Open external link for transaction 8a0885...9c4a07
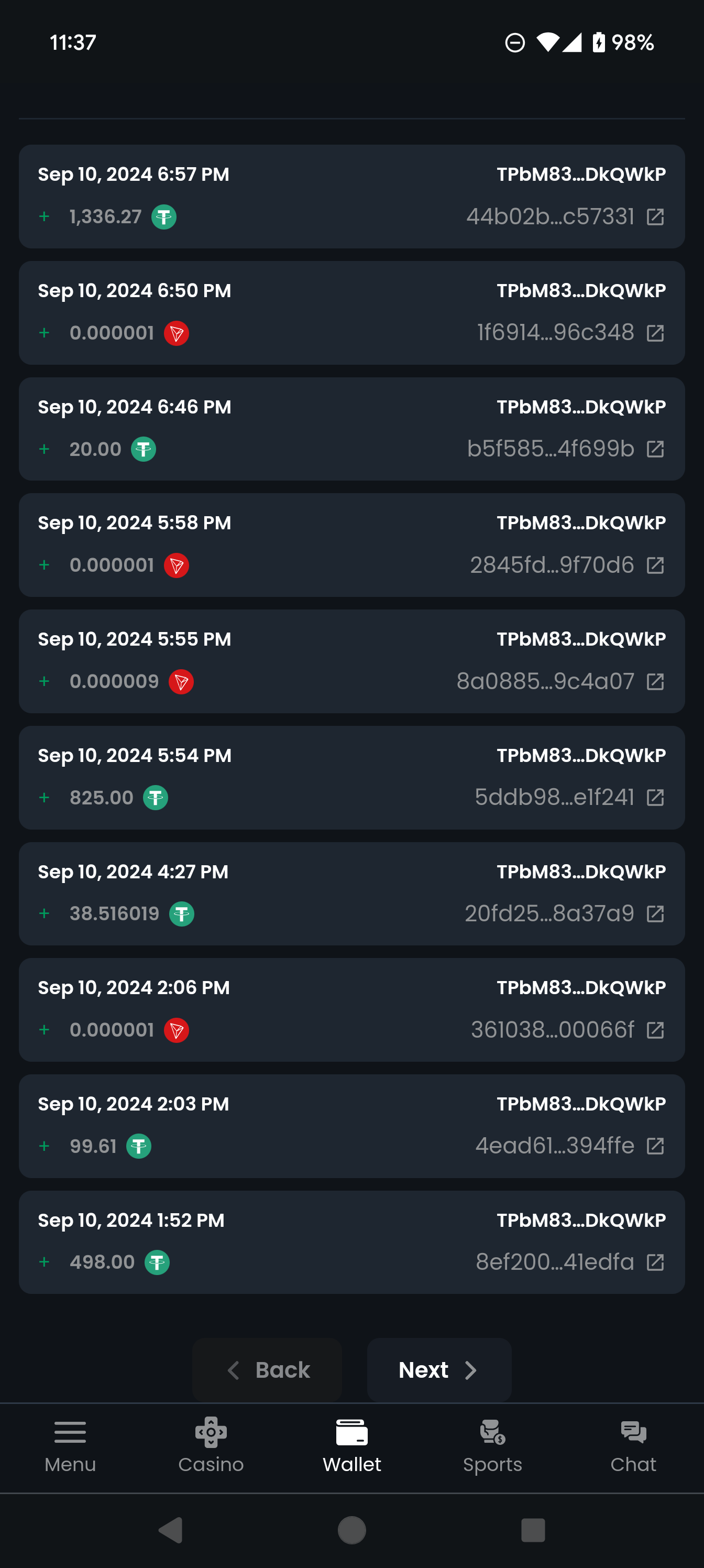 [x=655, y=682]
